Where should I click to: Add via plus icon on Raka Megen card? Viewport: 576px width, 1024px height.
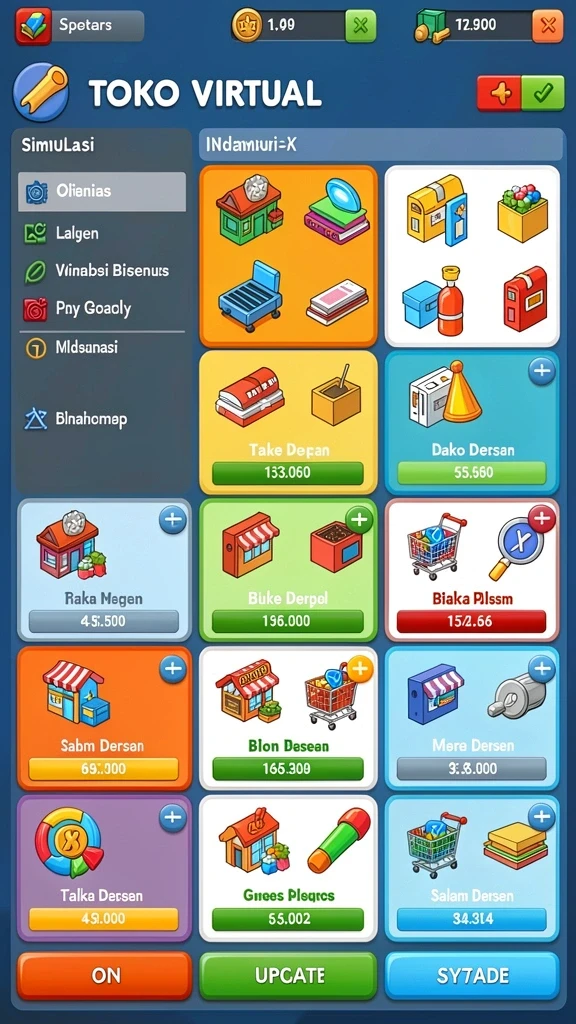click(x=172, y=520)
